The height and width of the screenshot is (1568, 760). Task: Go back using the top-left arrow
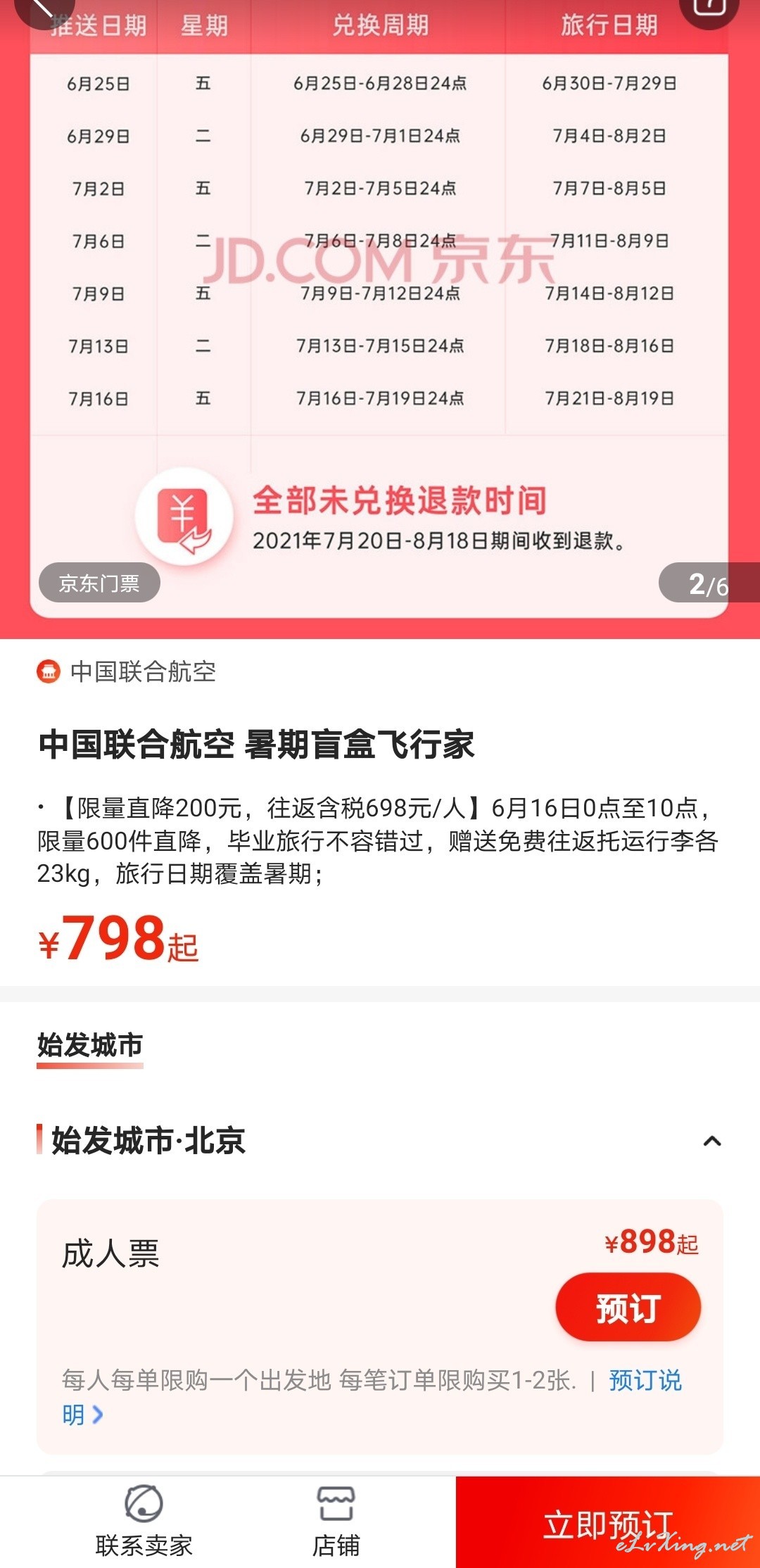pyautogui.click(x=44, y=8)
